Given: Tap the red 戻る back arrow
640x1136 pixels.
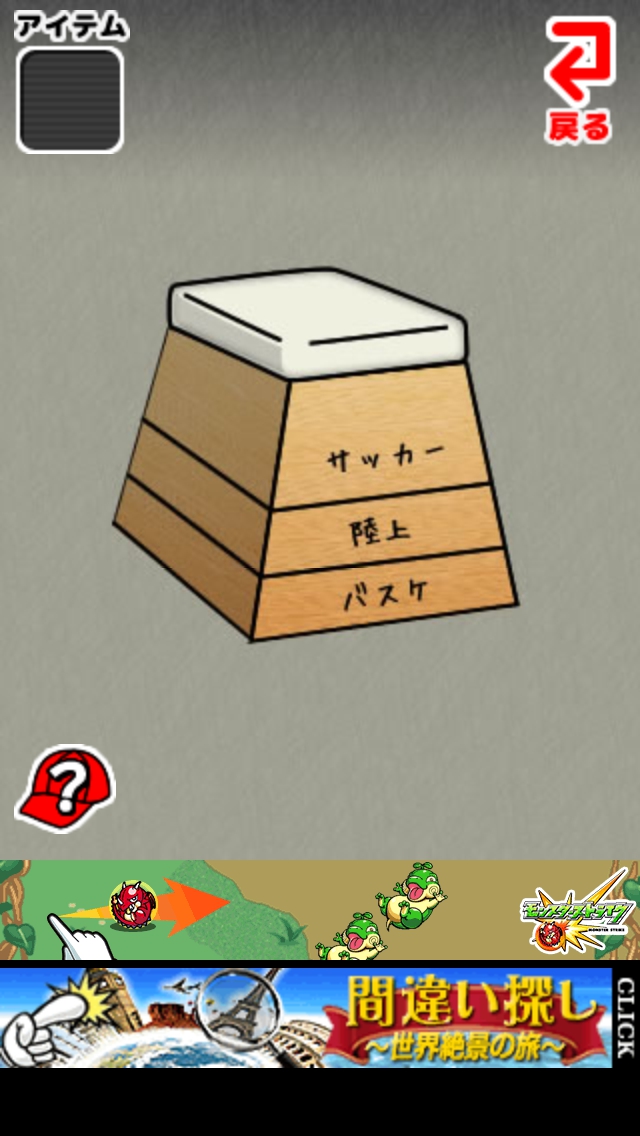Looking at the screenshot, I should pos(579,78).
